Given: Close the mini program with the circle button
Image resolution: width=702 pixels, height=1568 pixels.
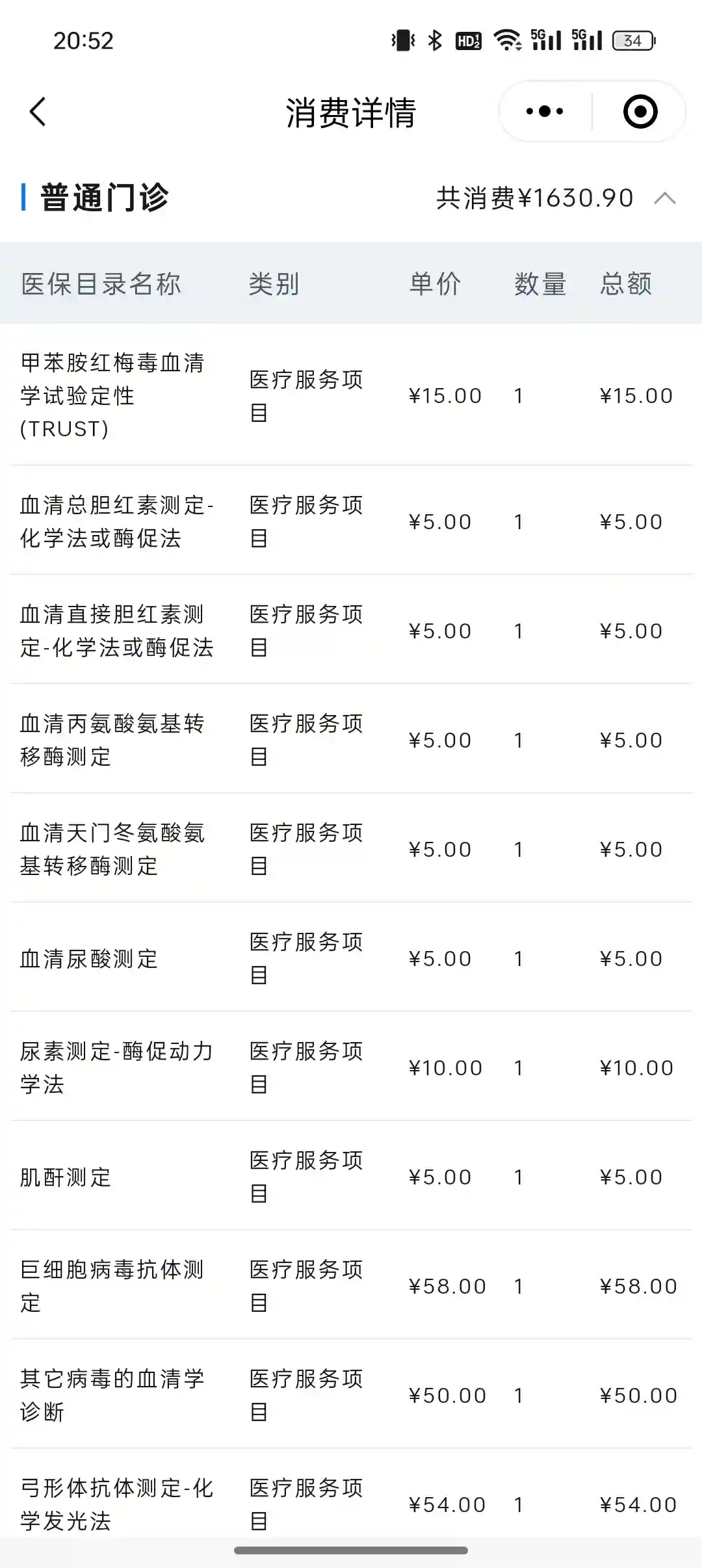Looking at the screenshot, I should 640,112.
